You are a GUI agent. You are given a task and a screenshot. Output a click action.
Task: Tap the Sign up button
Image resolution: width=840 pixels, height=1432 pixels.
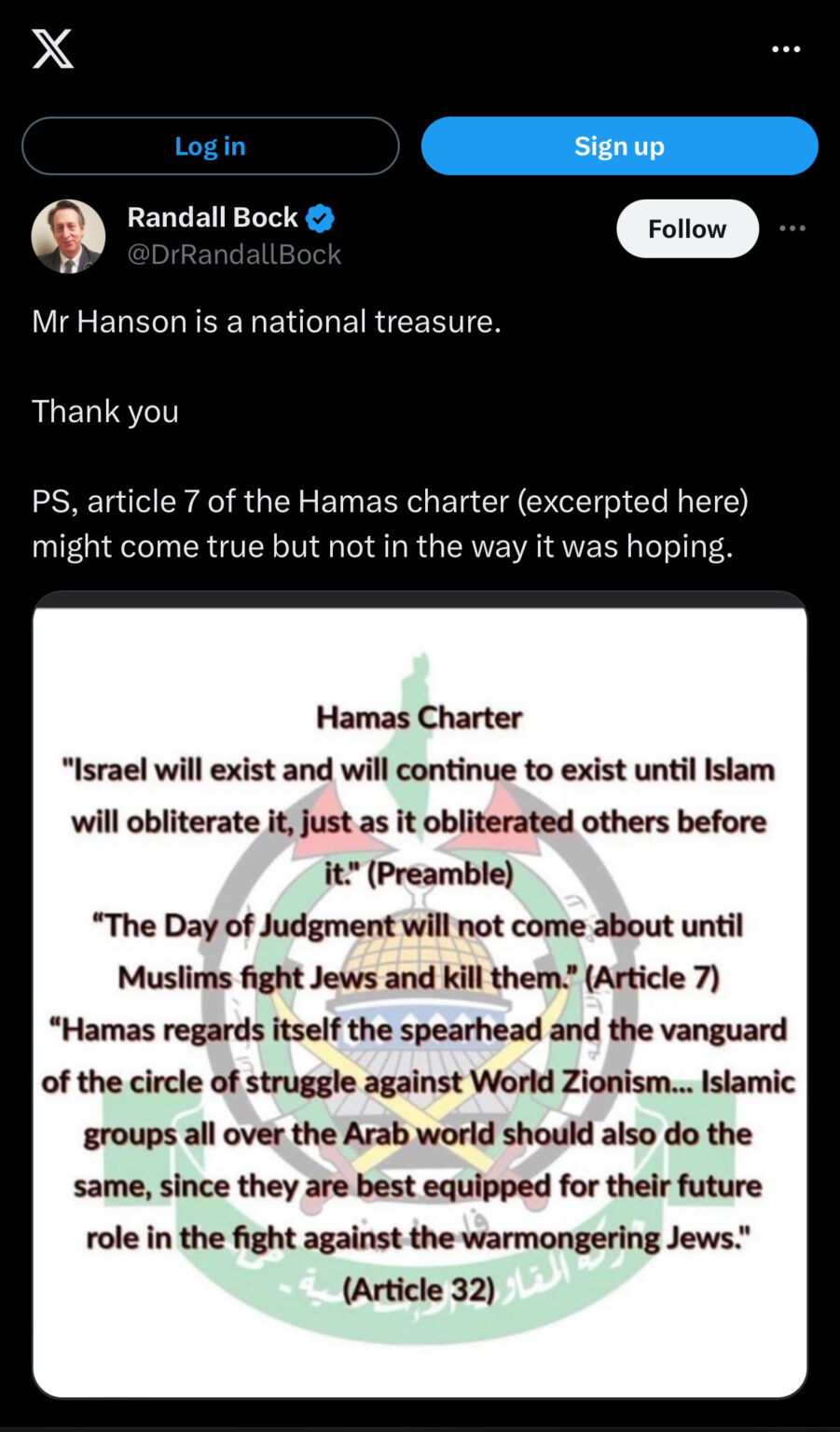click(x=619, y=146)
